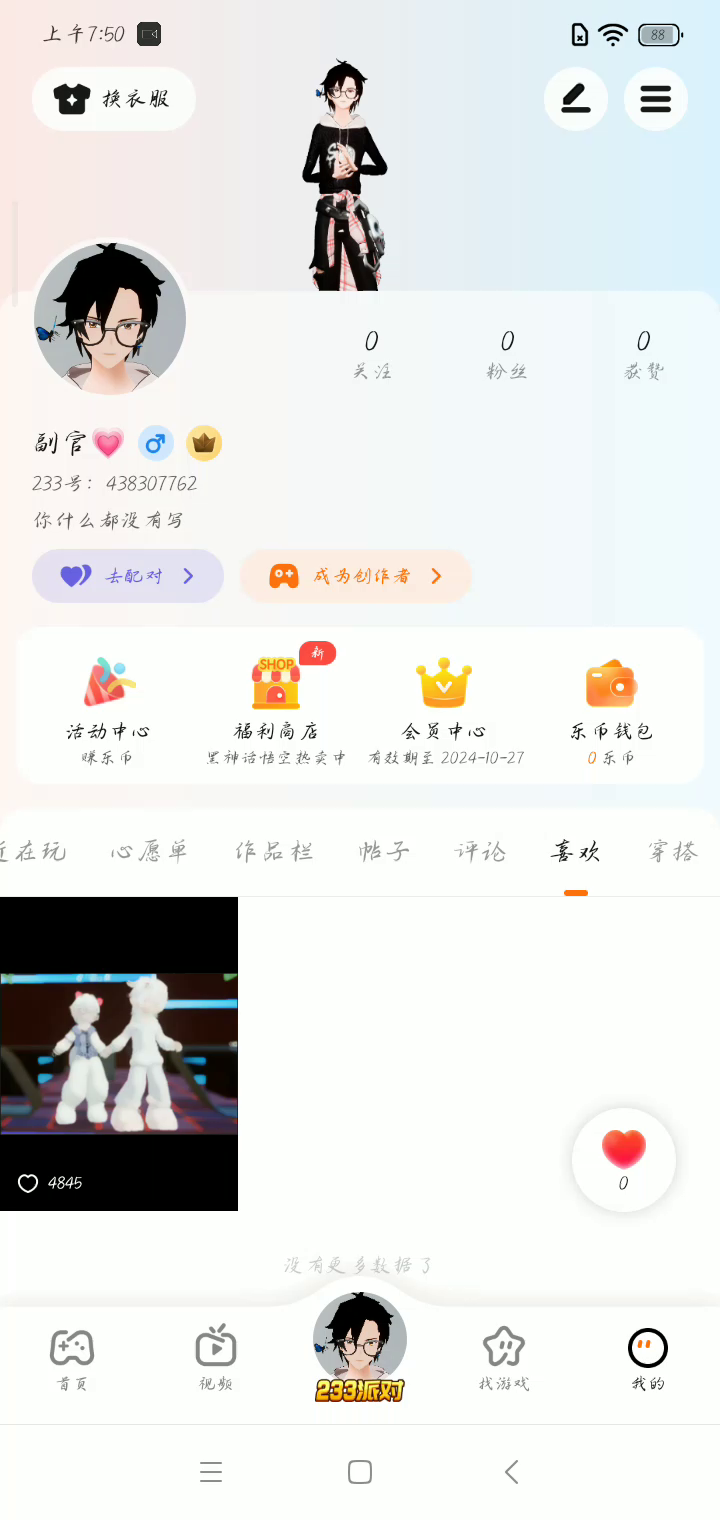This screenshot has width=720, height=1520.
Task: Switch to the 心愿单 tab
Action: pos(150,852)
